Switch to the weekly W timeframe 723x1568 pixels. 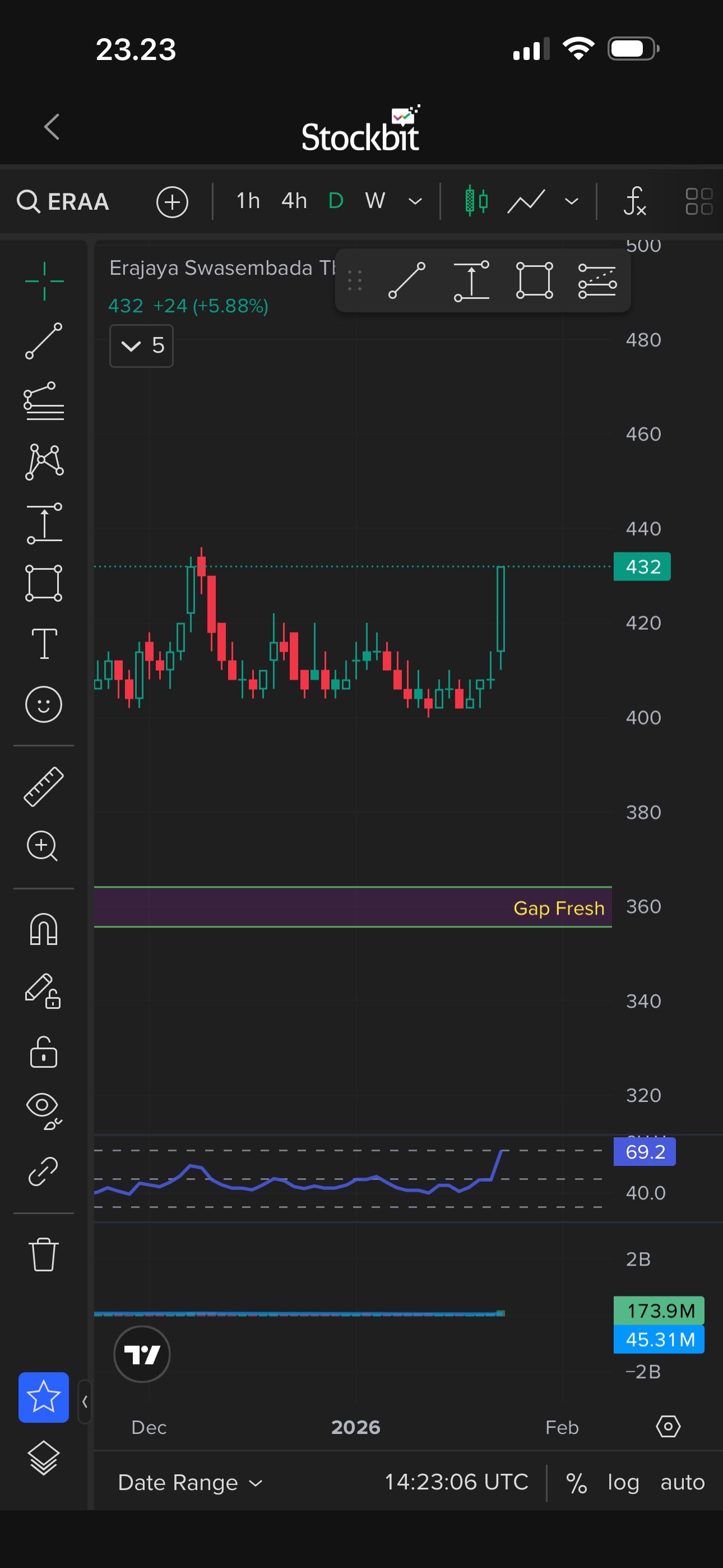coord(375,201)
